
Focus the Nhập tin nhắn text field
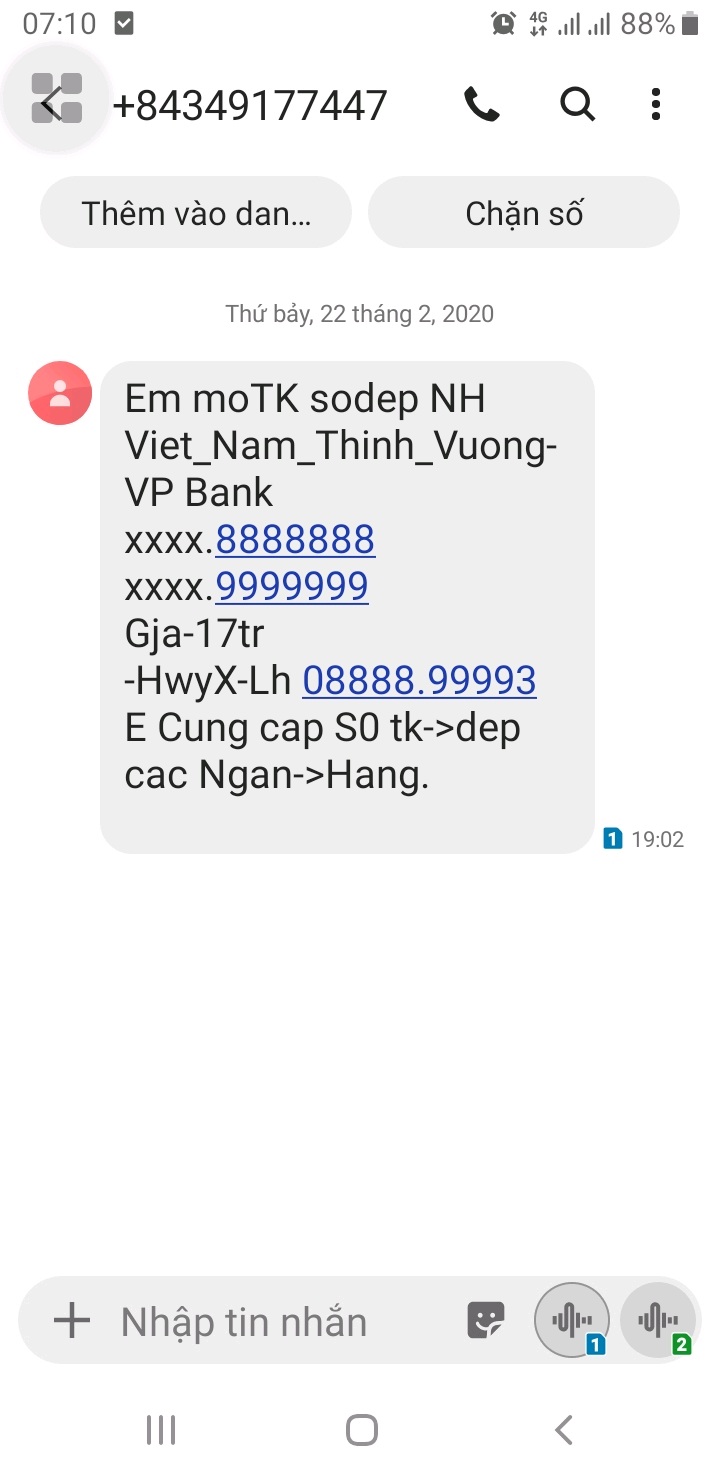click(x=280, y=1322)
